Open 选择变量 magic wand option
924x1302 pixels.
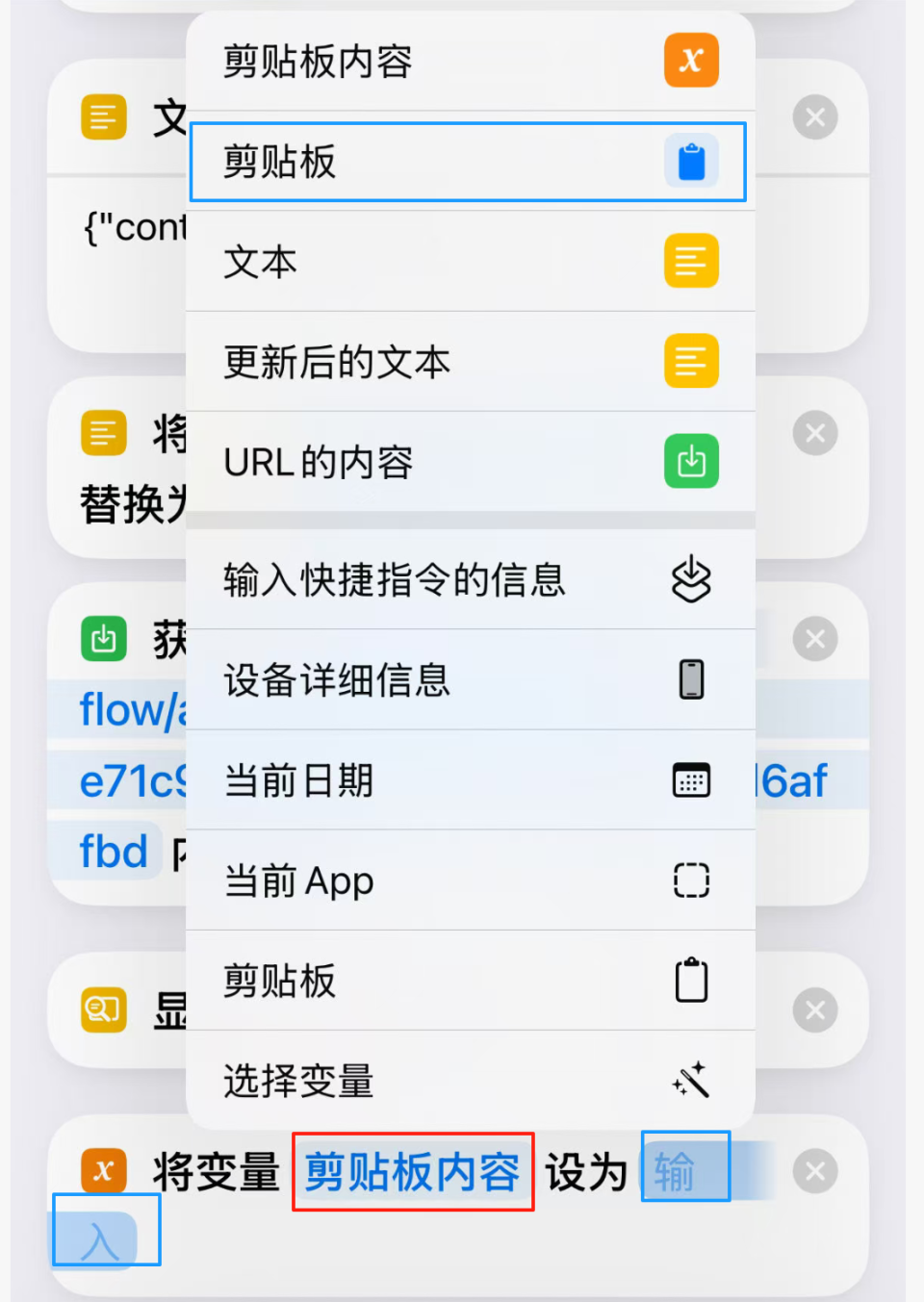pyautogui.click(x=469, y=1081)
